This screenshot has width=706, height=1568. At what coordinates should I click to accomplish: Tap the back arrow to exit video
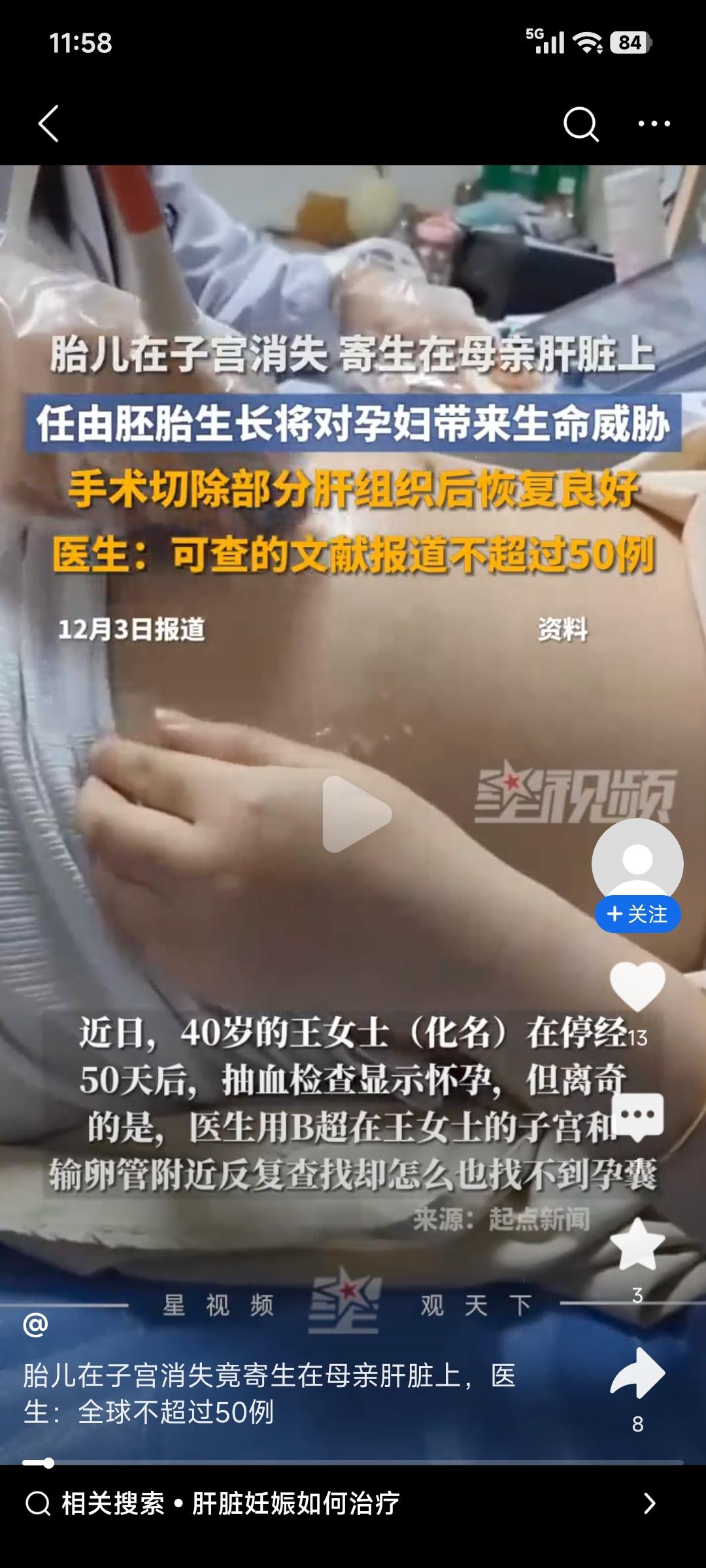point(49,123)
